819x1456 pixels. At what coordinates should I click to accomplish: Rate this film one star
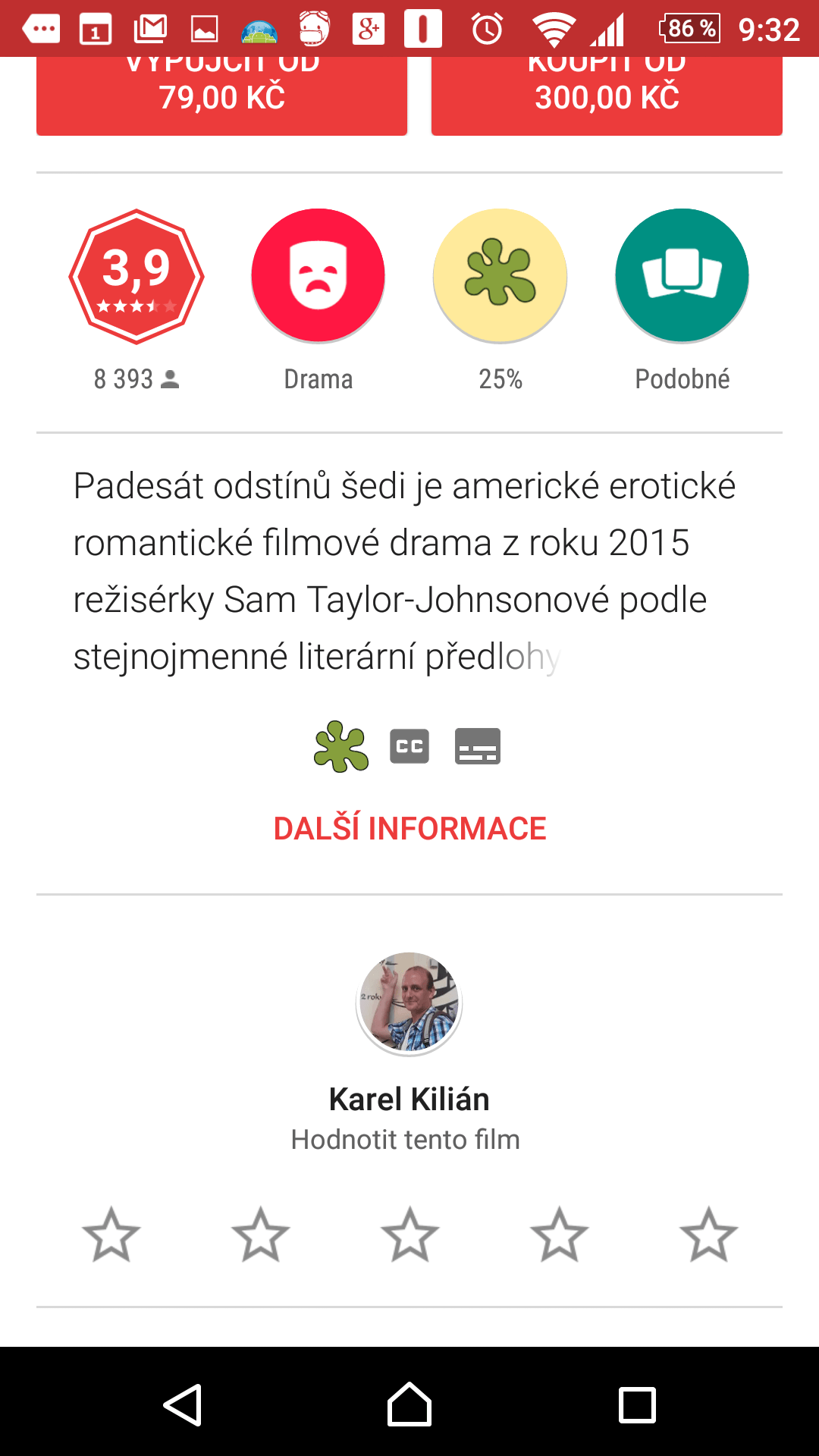(x=111, y=1235)
